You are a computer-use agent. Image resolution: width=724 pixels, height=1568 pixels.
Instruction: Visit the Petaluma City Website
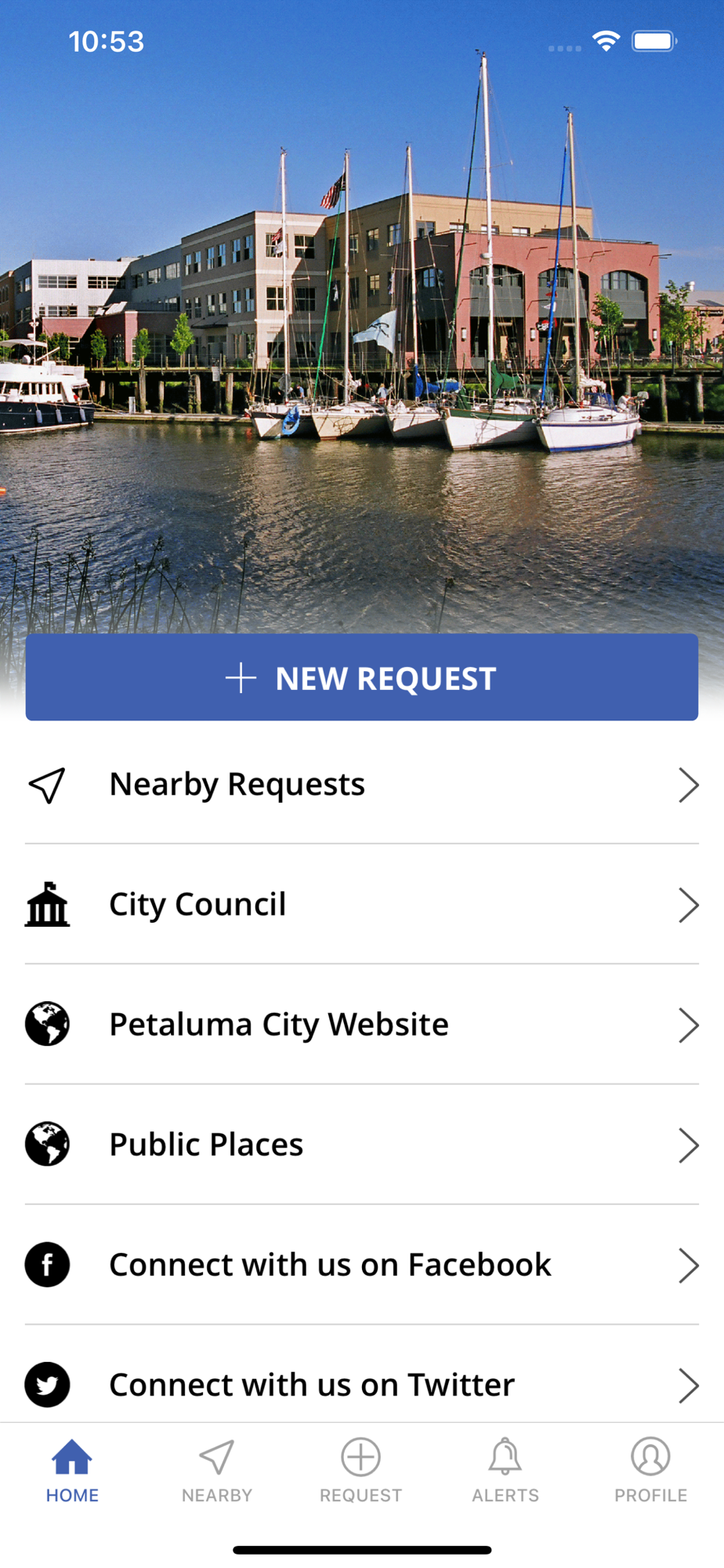tap(361, 1025)
